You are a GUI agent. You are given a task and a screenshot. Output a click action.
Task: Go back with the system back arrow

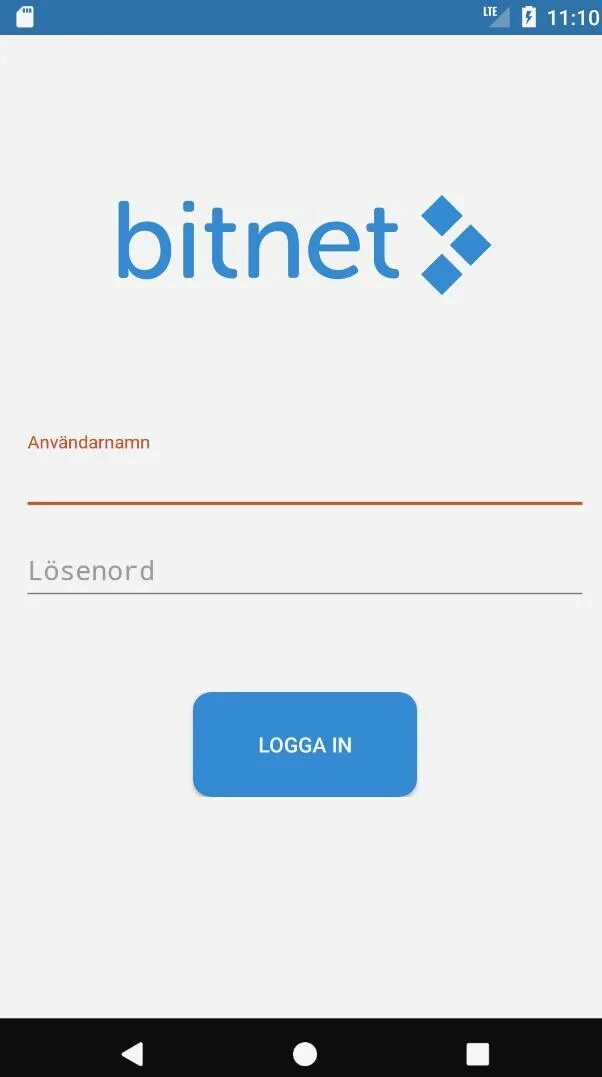132,1054
